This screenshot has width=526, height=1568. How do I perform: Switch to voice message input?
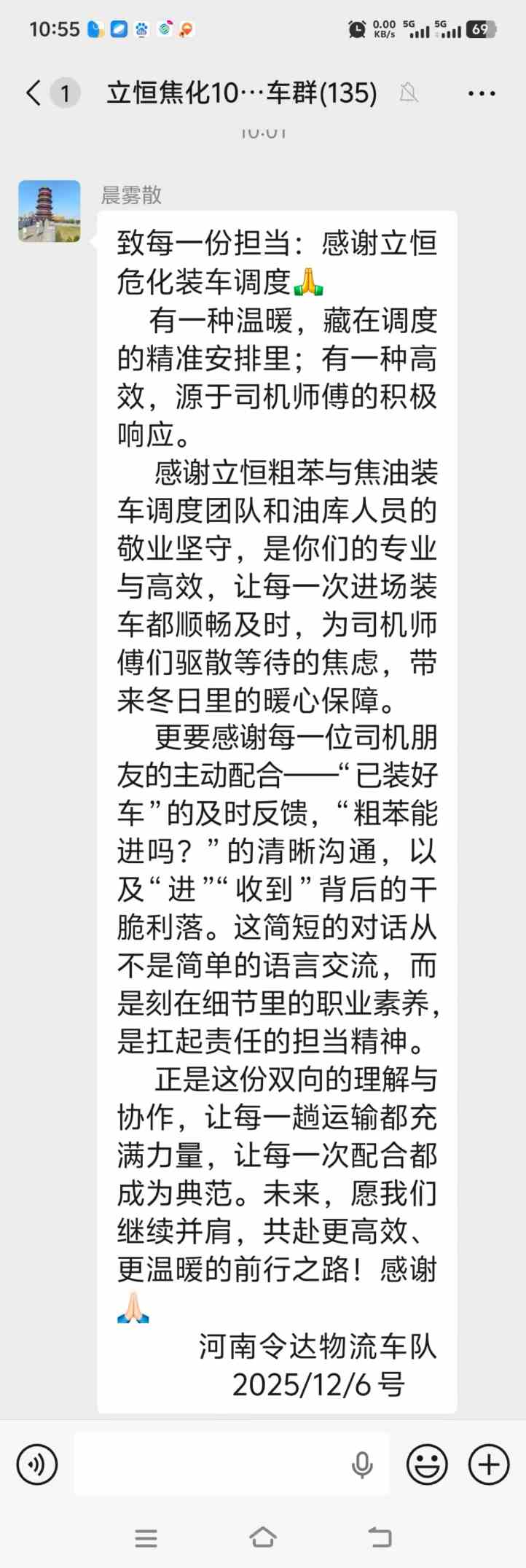36,1463
